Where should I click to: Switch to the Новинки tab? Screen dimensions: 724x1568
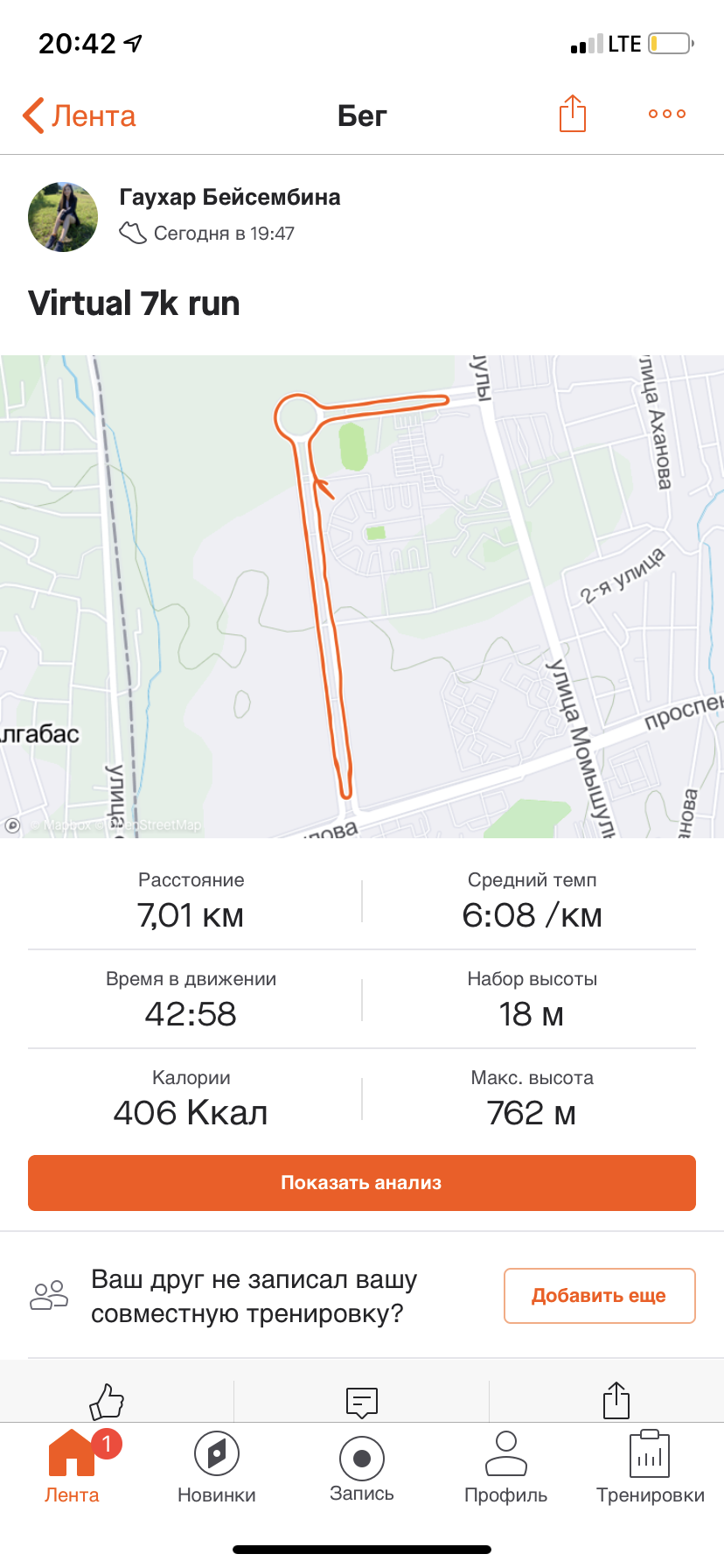[217, 1466]
